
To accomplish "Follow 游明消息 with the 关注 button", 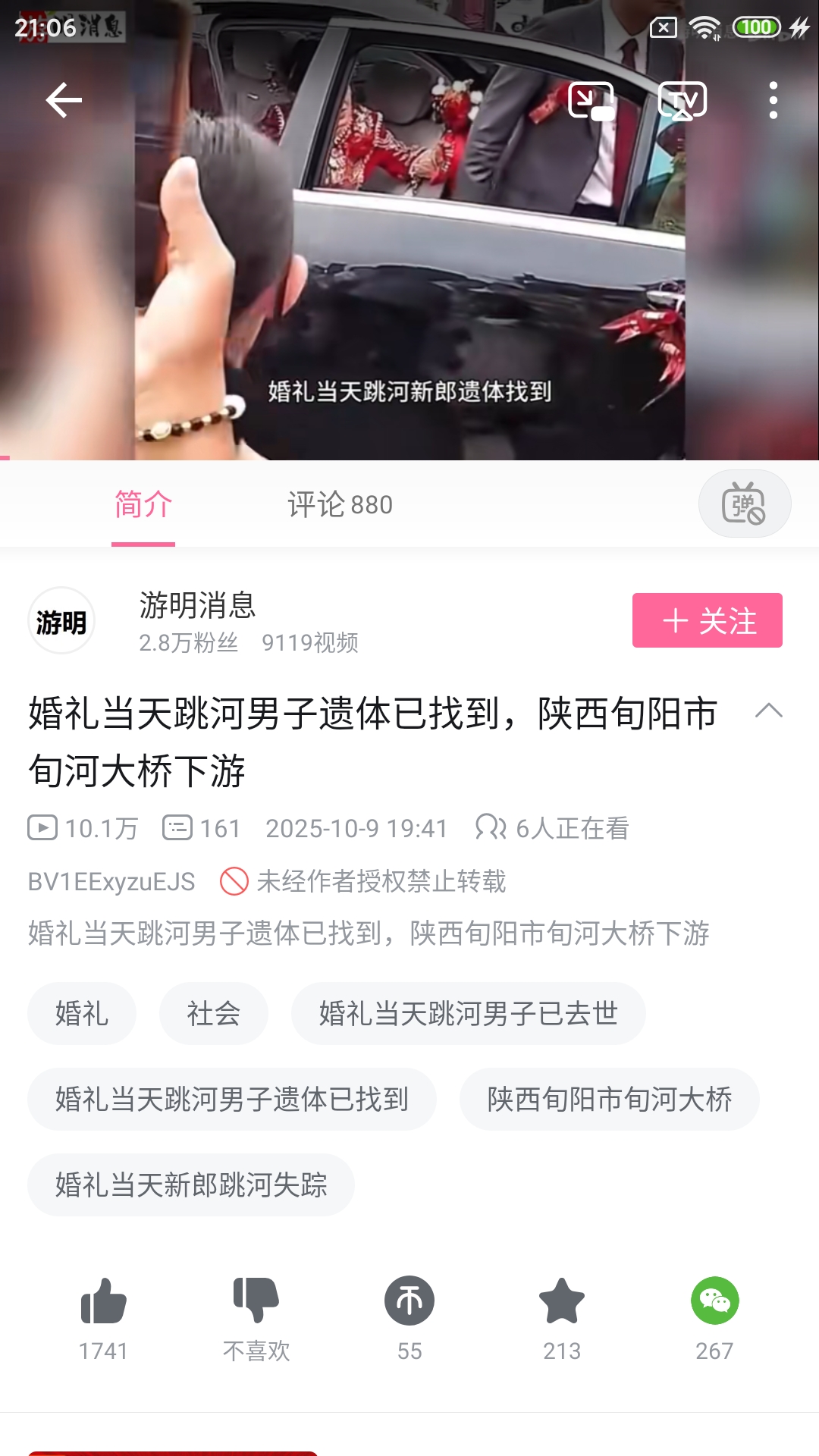I will [707, 620].
